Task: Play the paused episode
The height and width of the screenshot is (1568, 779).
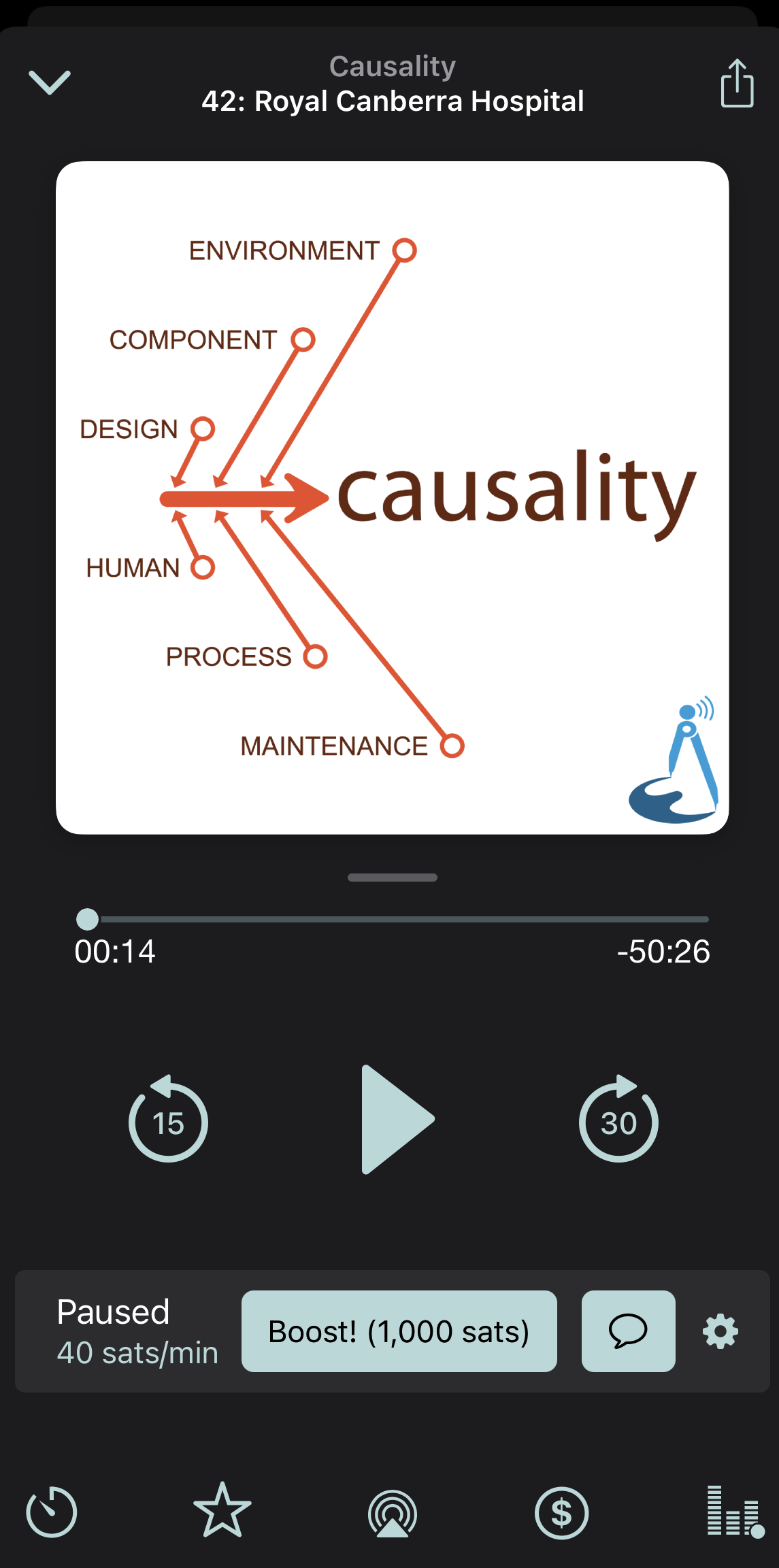Action: pyautogui.click(x=397, y=1119)
